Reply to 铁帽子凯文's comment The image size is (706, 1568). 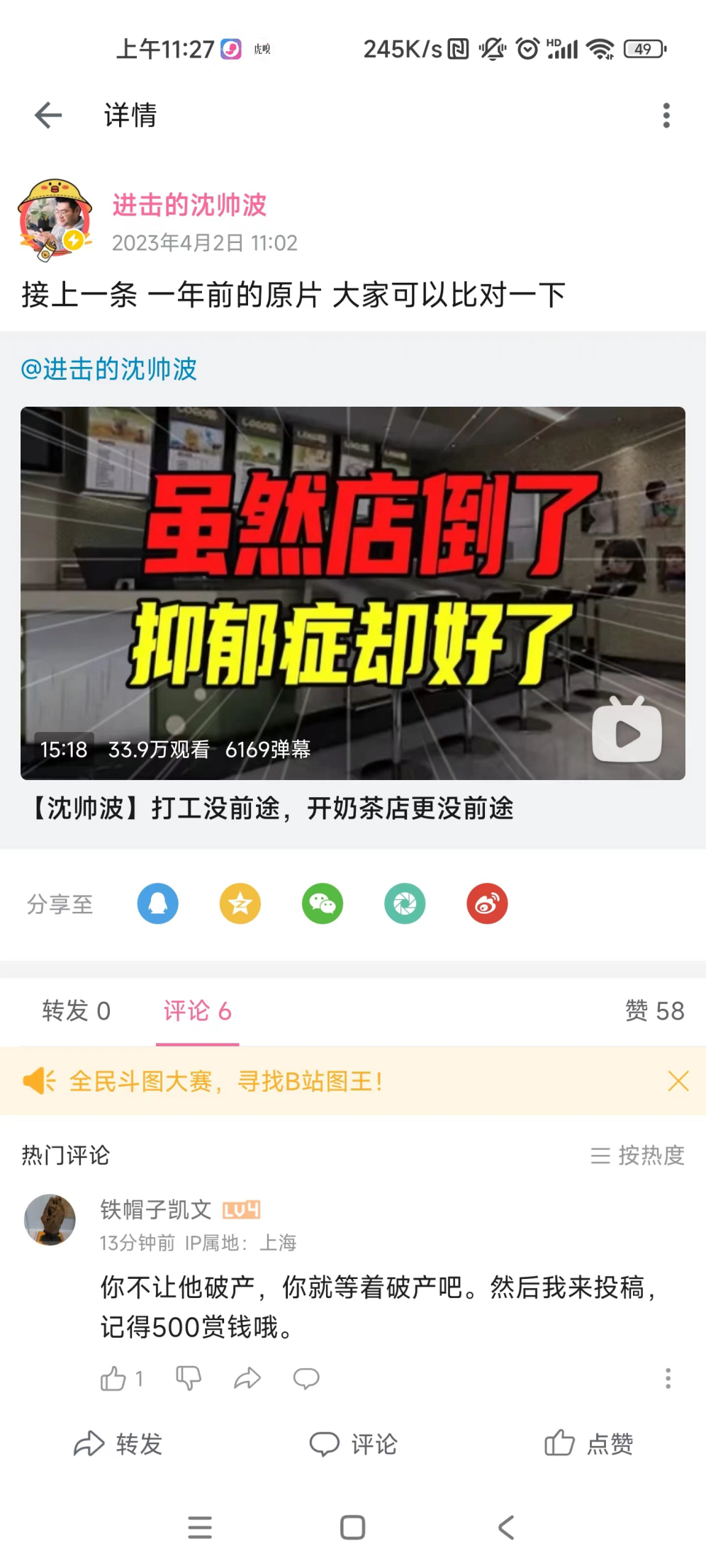click(x=306, y=1379)
